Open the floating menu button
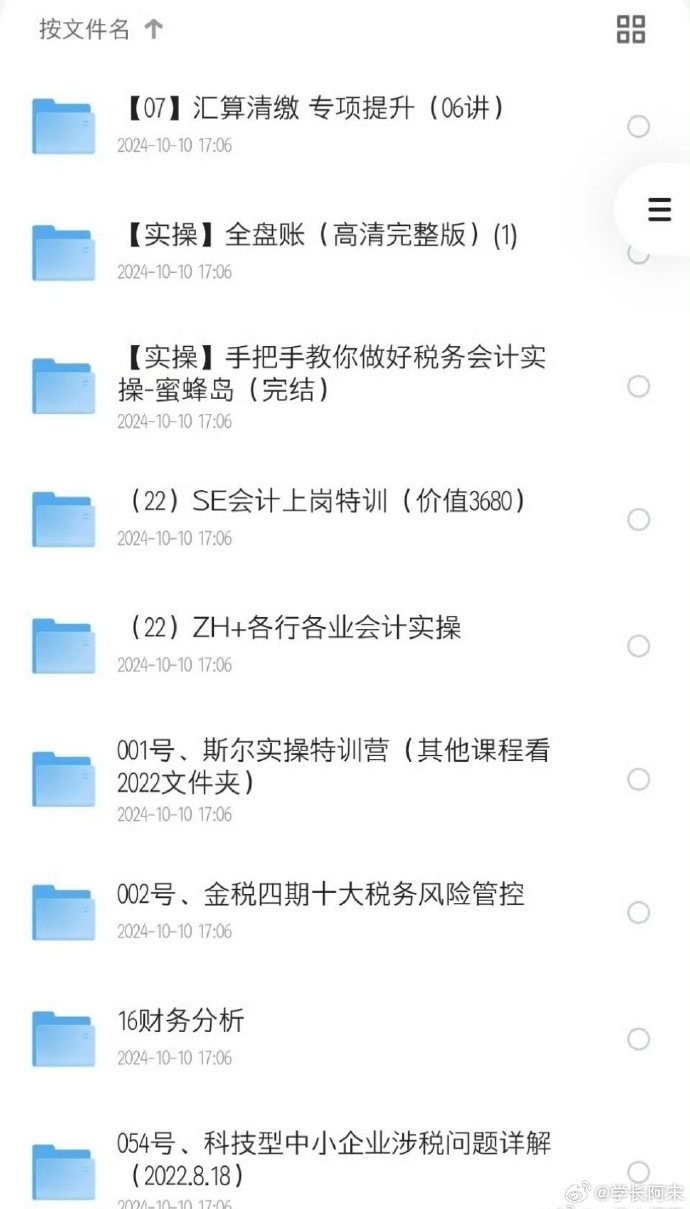 pyautogui.click(x=659, y=210)
